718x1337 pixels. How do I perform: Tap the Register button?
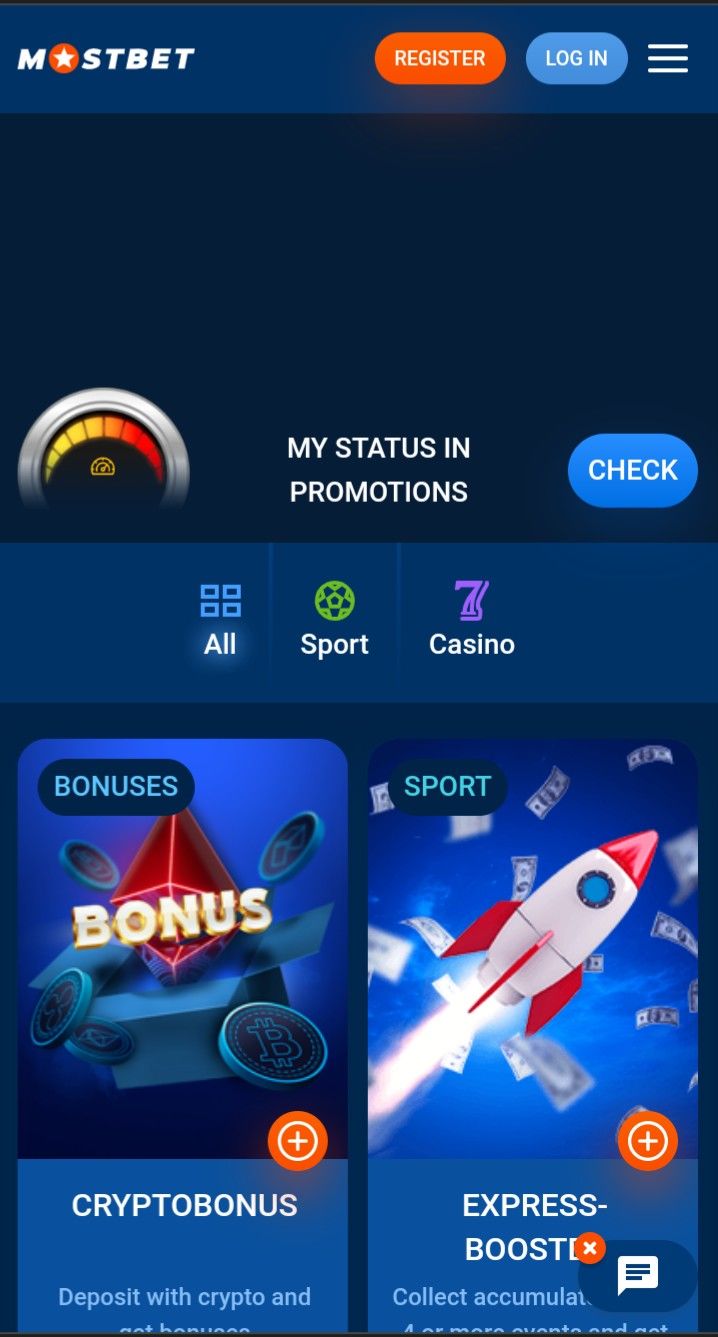click(440, 59)
